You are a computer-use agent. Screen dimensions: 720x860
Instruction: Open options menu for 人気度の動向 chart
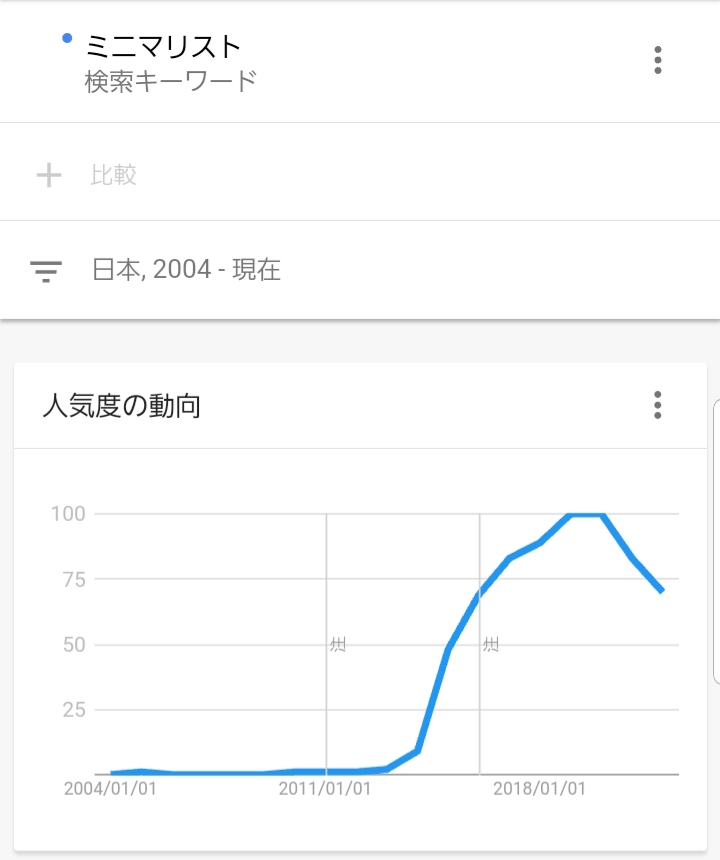point(657,405)
